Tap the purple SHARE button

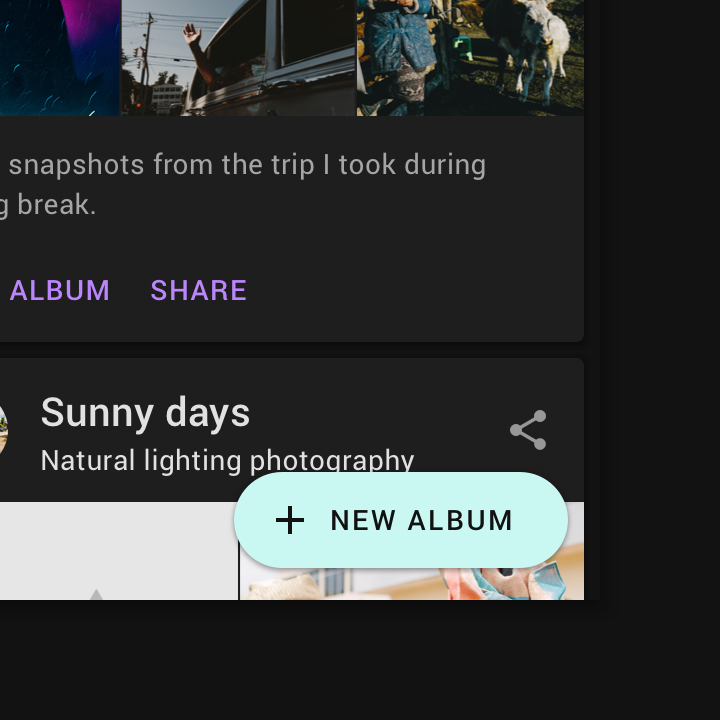(x=198, y=290)
